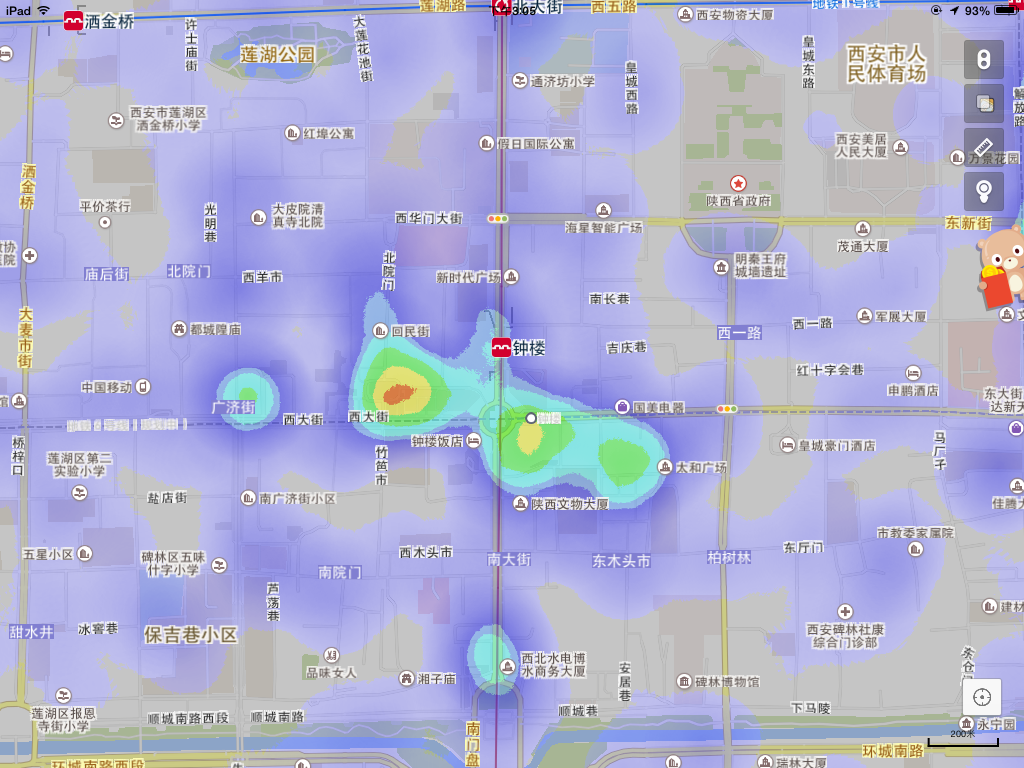Select the 国美电器 store marker
This screenshot has width=1024, height=768.
tap(622, 408)
